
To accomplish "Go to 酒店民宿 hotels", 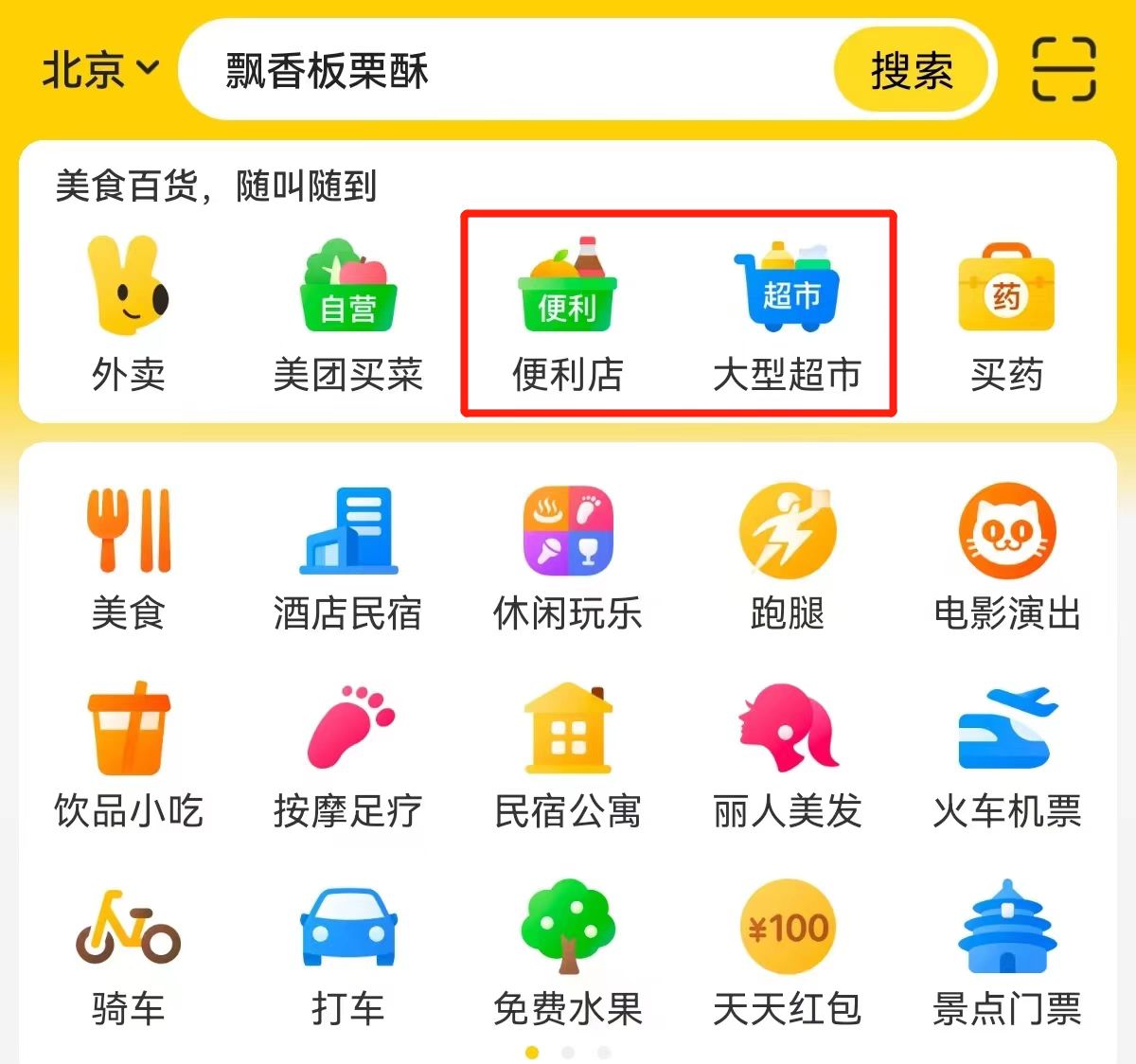I will (x=347, y=559).
